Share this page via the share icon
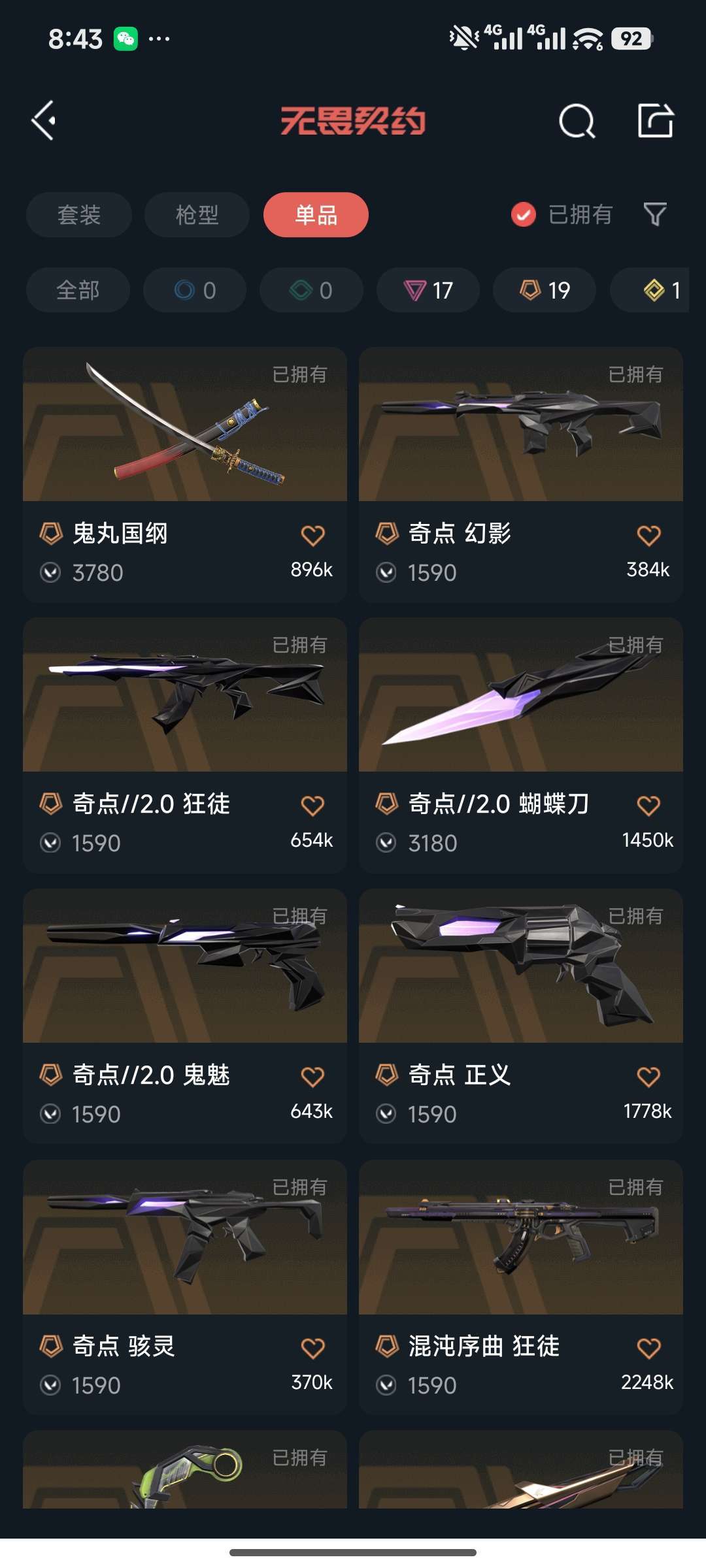Screen dimensions: 706x1568 coord(655,121)
